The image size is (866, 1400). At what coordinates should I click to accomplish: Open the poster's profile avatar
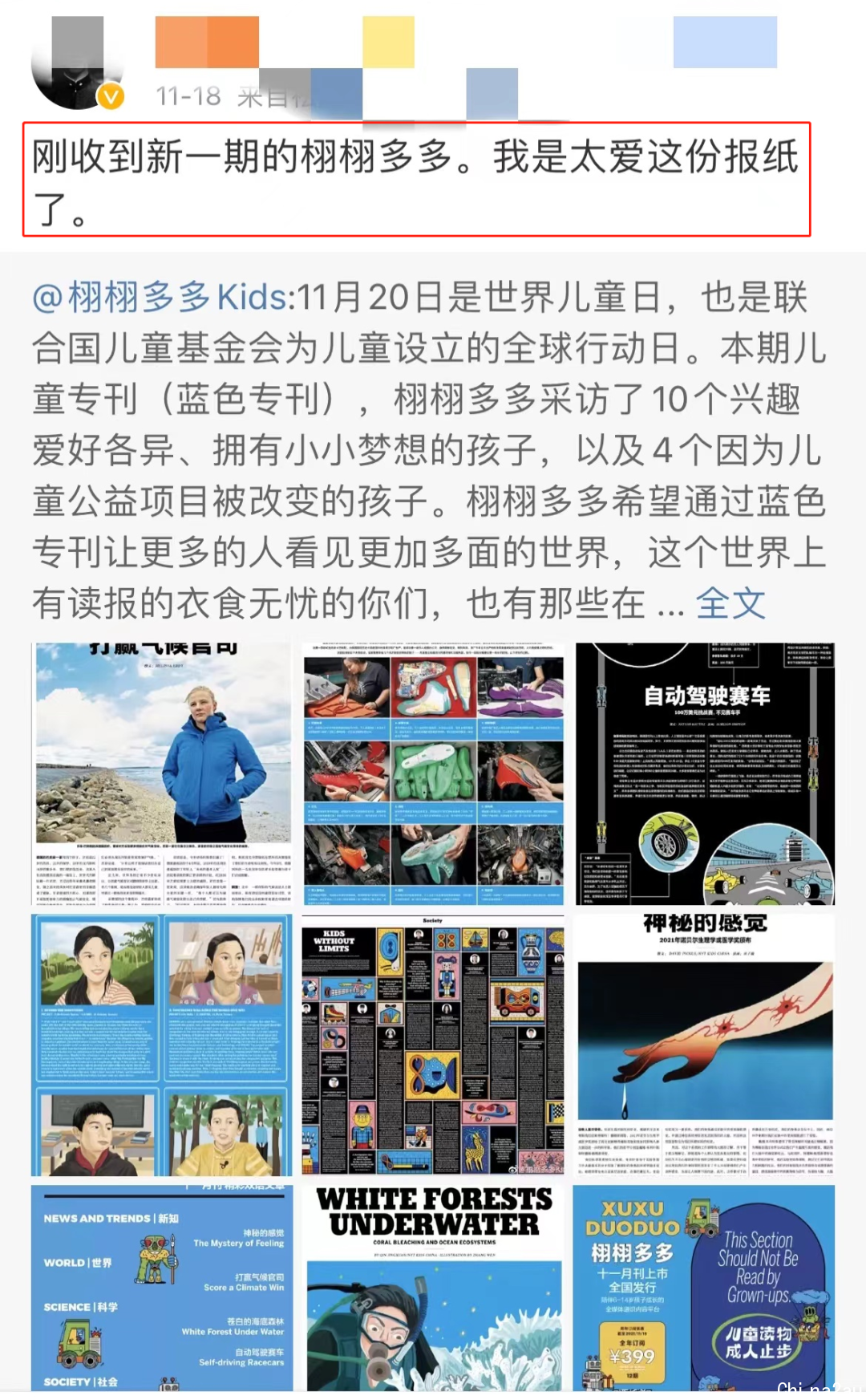(78, 64)
